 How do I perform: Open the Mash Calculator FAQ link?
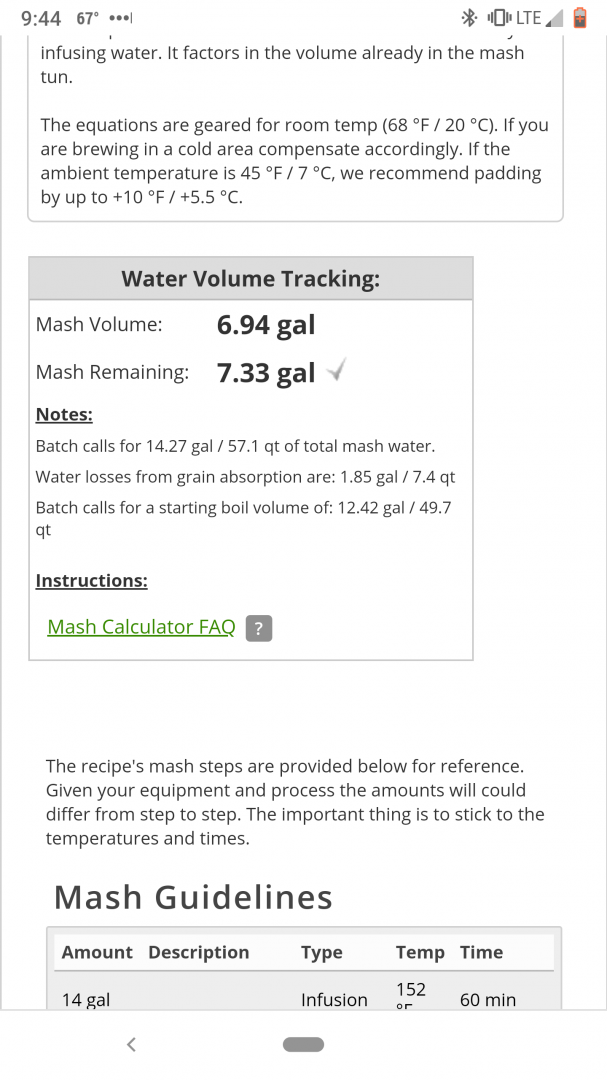tap(141, 627)
